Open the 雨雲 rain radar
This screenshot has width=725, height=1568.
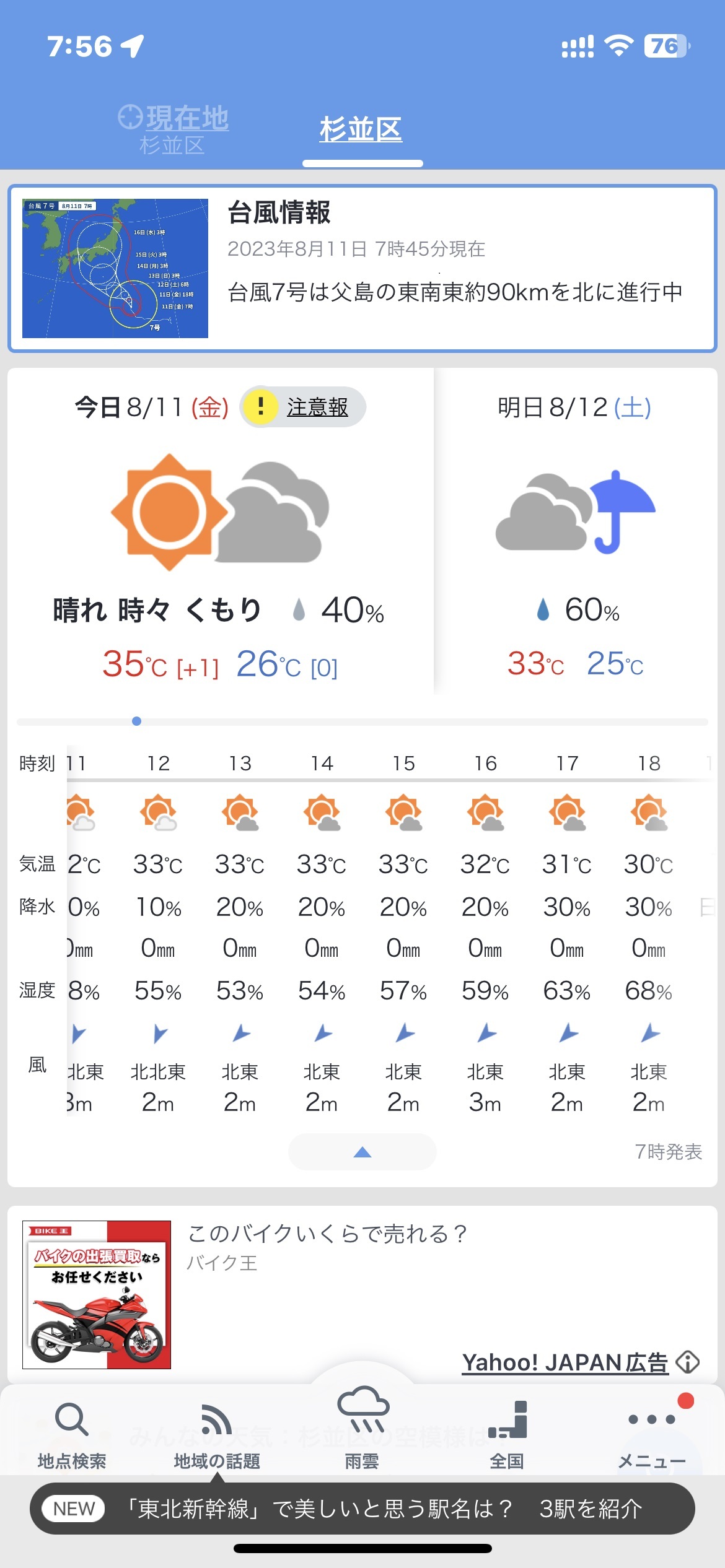pyautogui.click(x=362, y=1427)
